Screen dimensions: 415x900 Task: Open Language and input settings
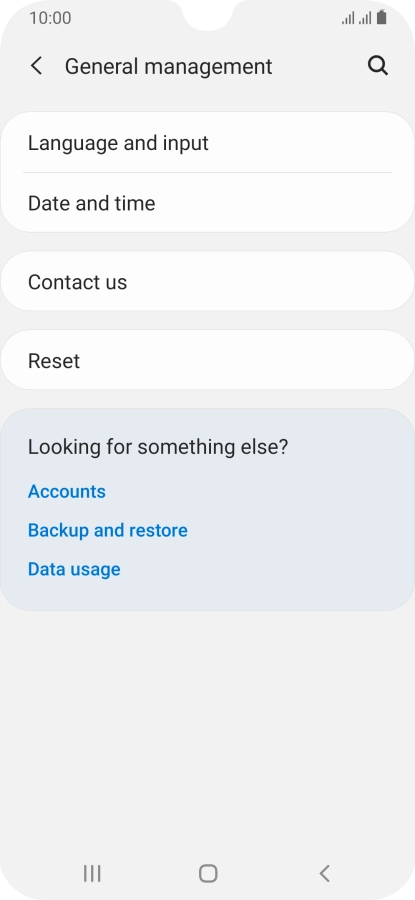point(207,142)
